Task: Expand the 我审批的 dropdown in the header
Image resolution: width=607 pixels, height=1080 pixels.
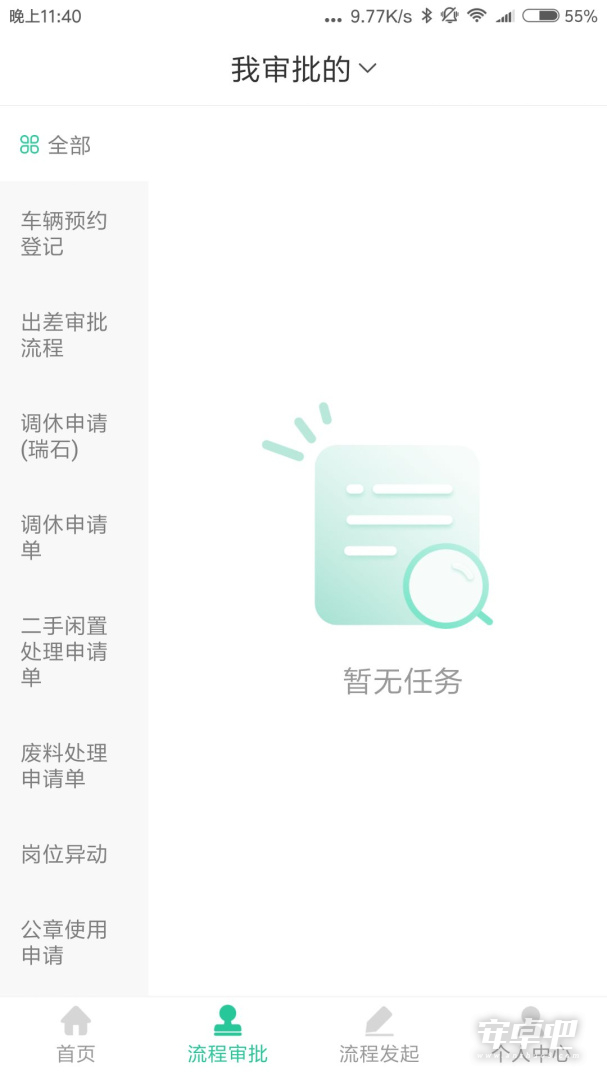Action: pos(304,69)
